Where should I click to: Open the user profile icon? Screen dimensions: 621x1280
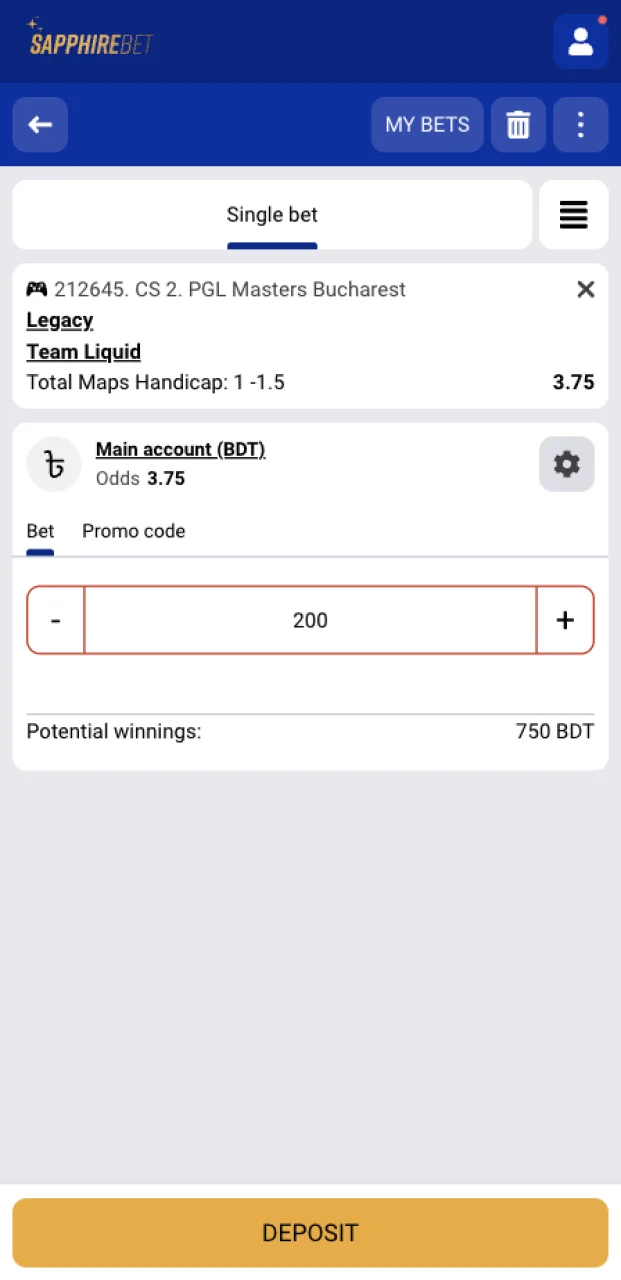coord(580,41)
